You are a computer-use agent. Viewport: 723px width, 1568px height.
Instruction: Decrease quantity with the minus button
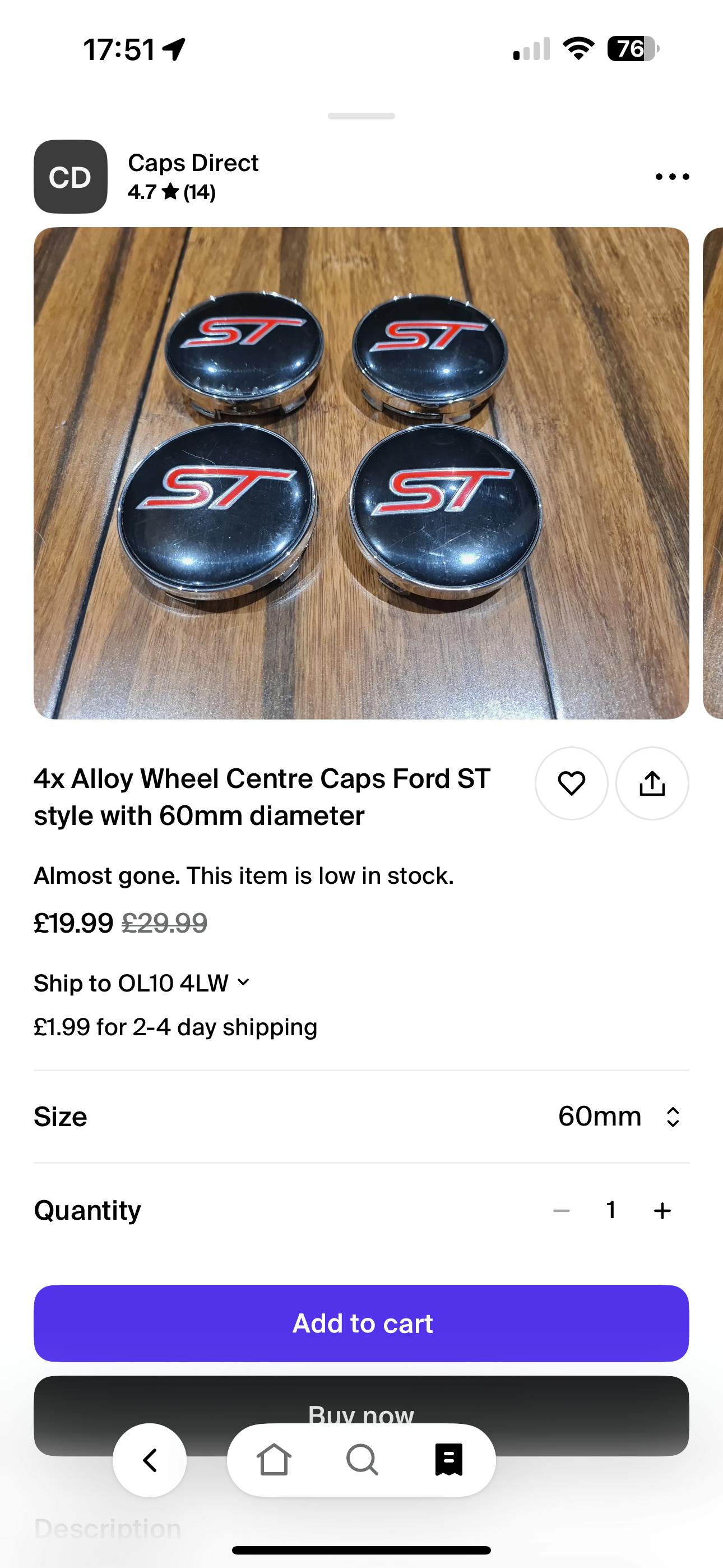(561, 1210)
